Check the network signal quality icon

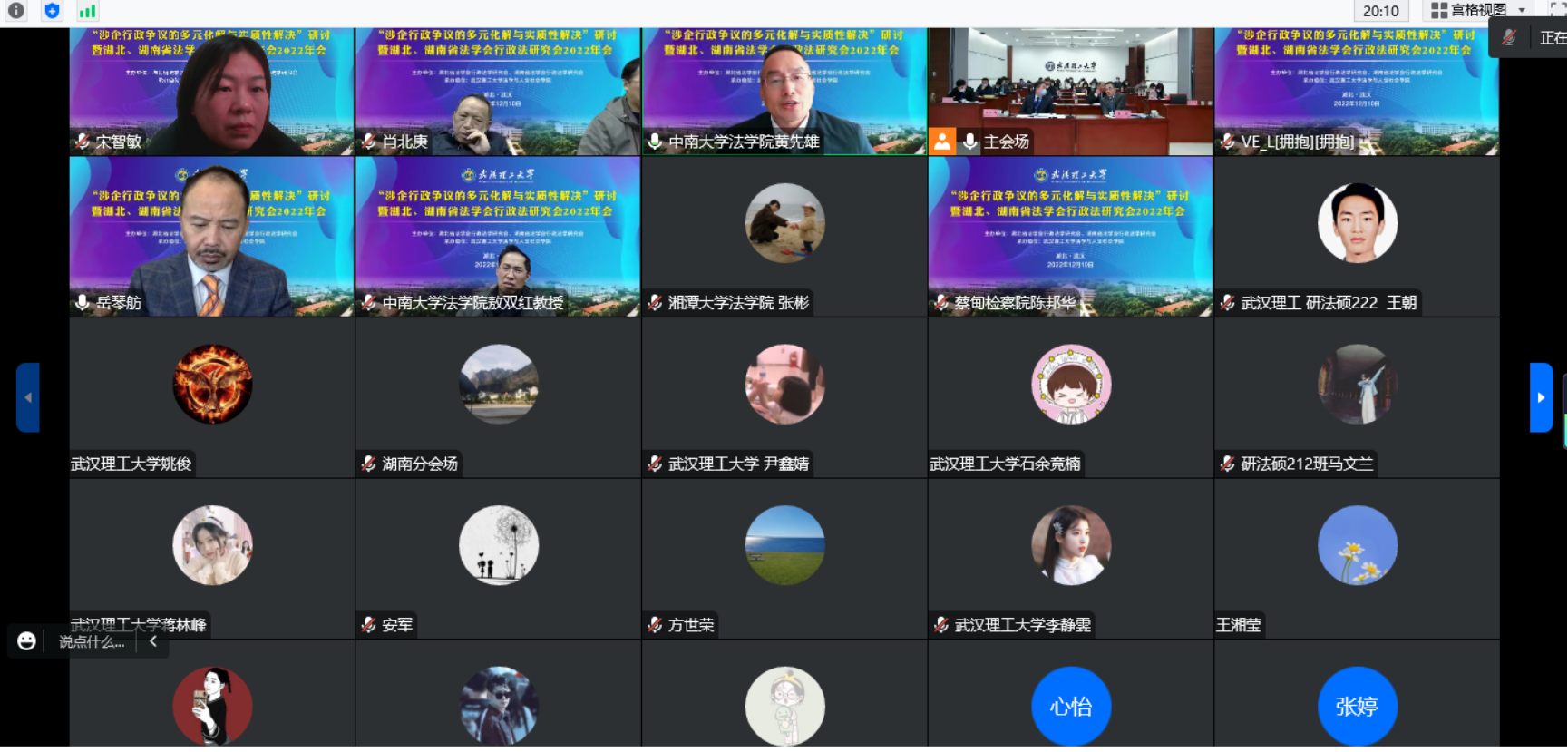87,11
